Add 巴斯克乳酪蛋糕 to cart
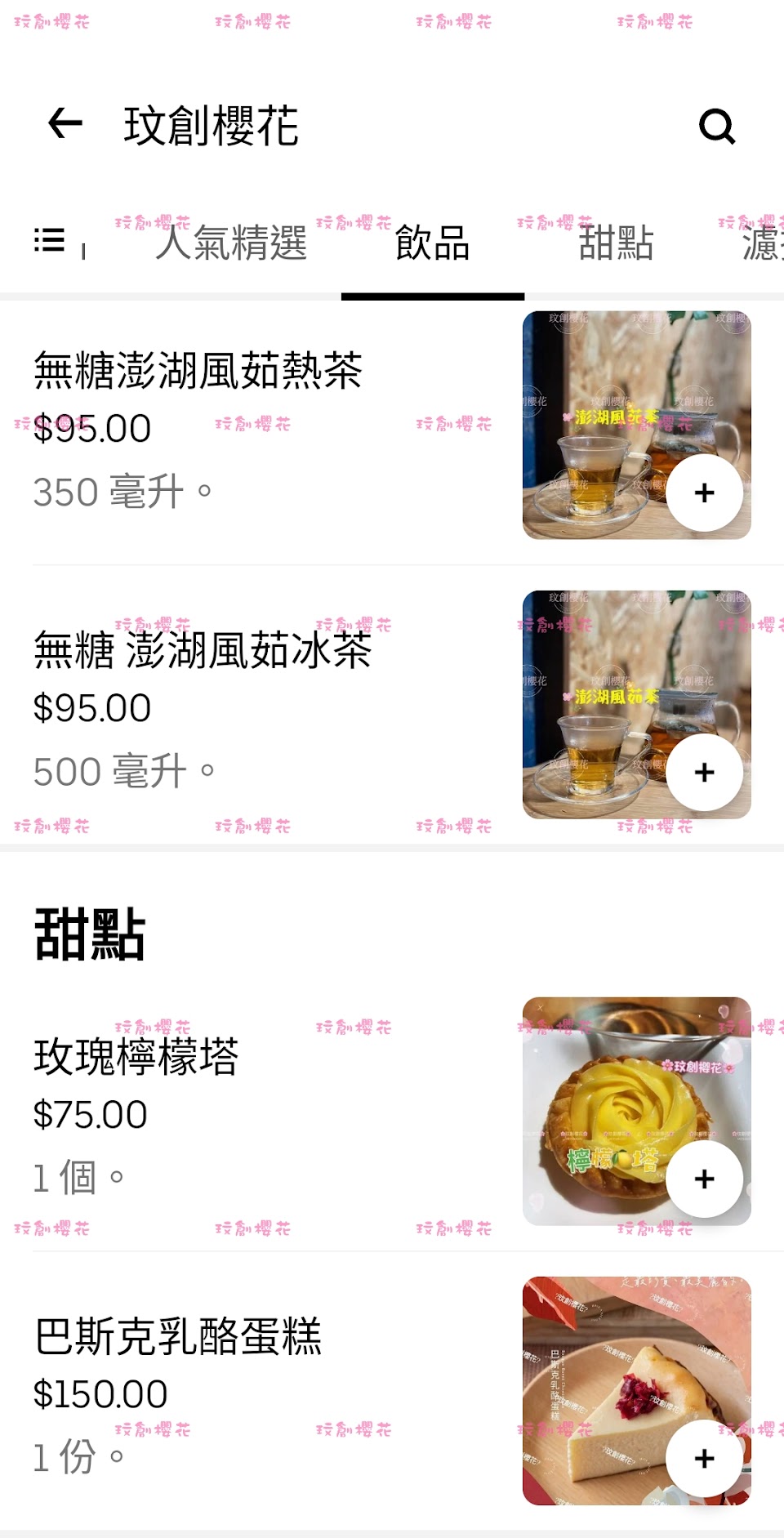 [x=704, y=1458]
